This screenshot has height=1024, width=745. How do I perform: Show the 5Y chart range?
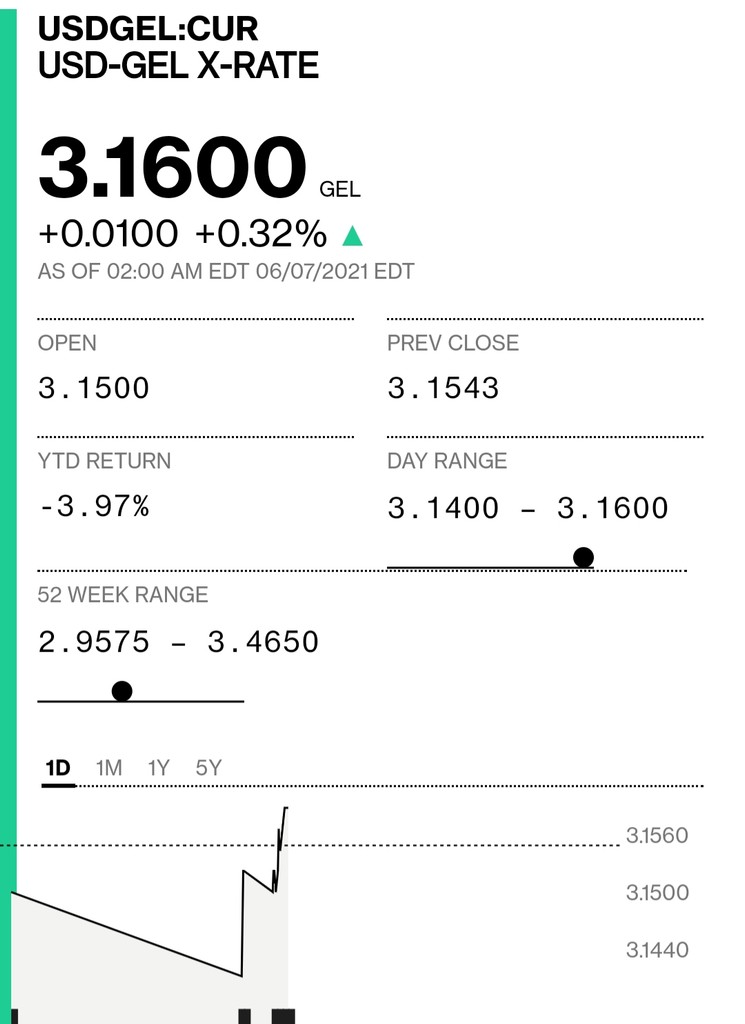coord(208,768)
